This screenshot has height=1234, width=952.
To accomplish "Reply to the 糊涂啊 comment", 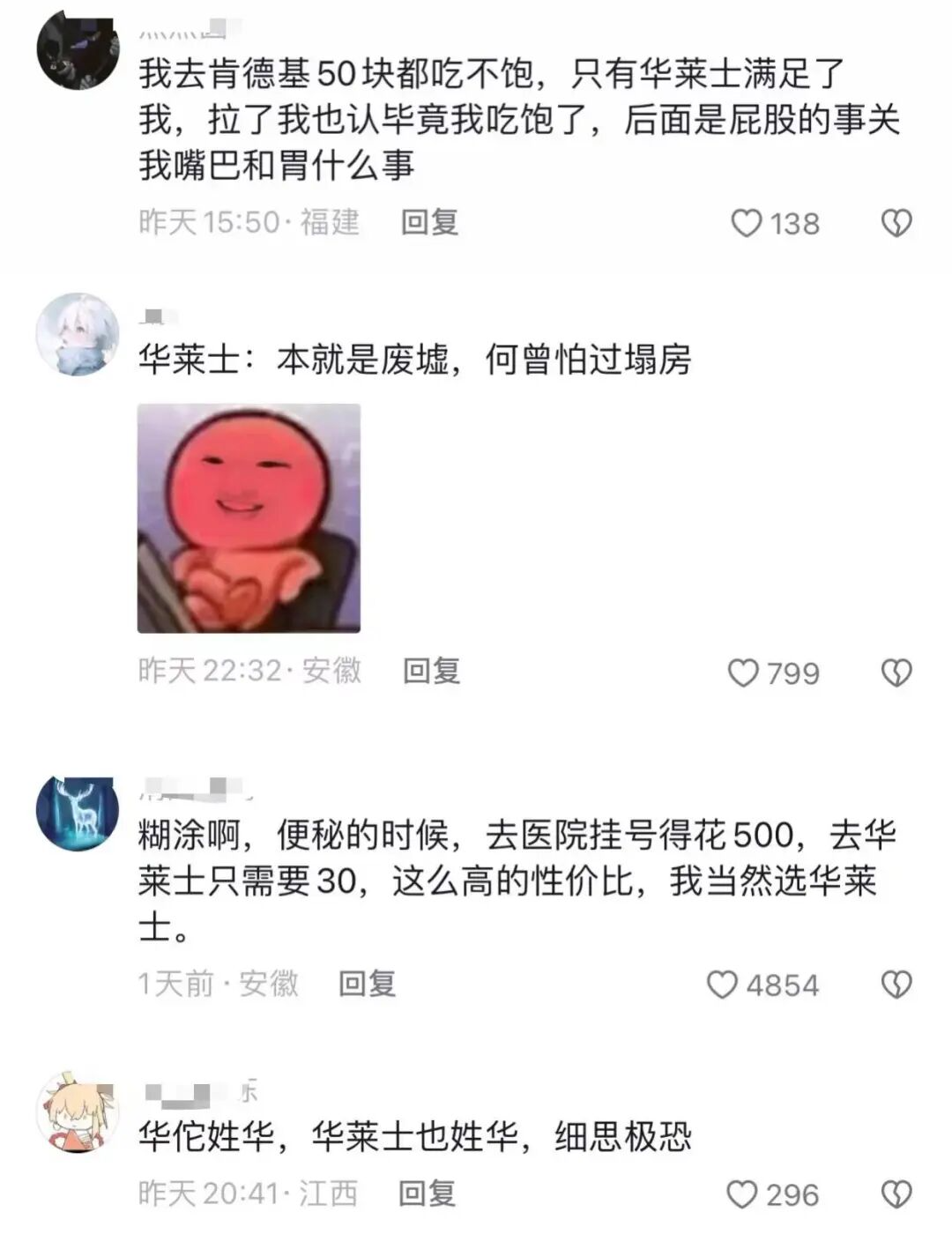I will [x=367, y=984].
